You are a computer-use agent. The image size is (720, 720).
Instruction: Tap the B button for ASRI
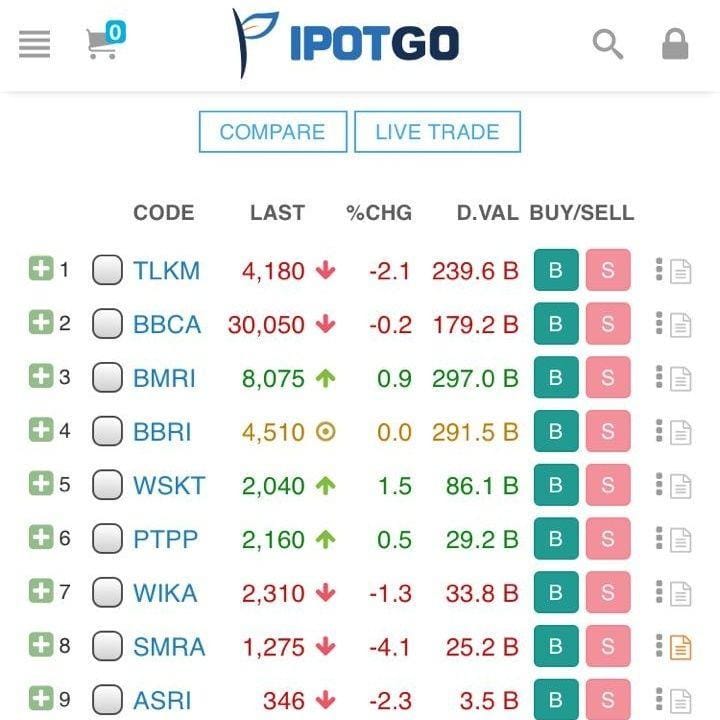pos(556,700)
